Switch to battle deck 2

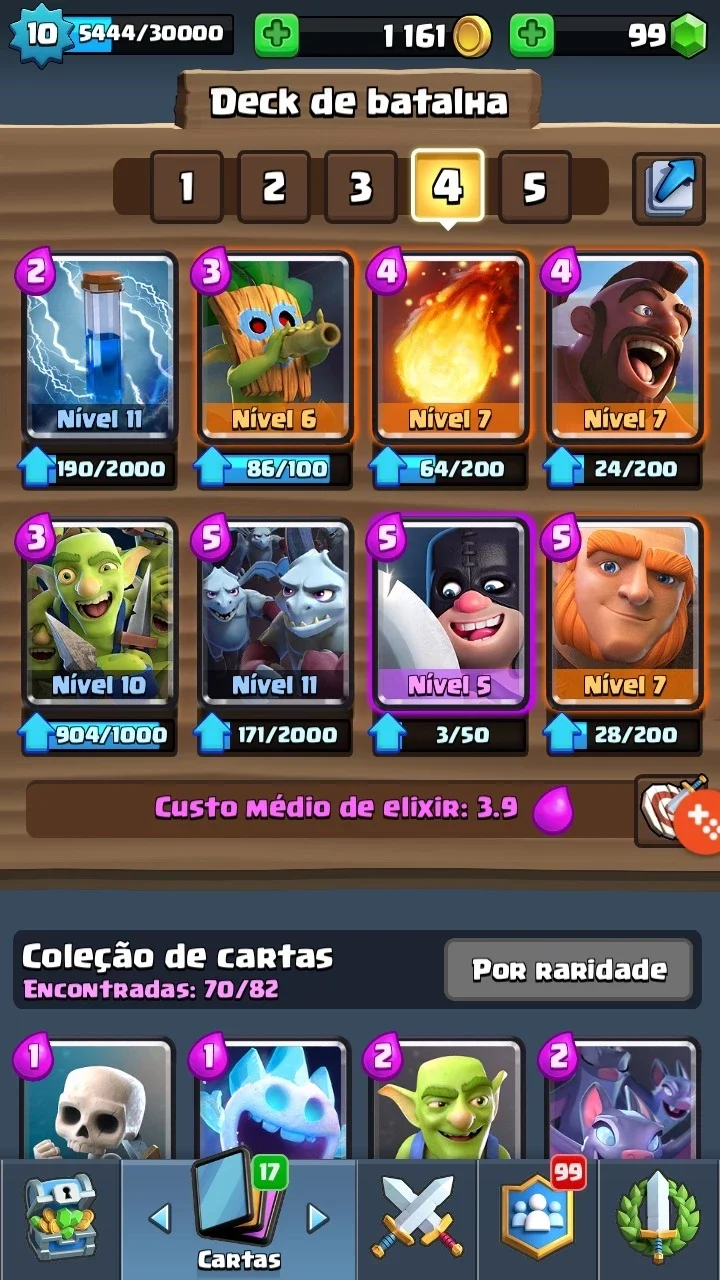click(274, 186)
